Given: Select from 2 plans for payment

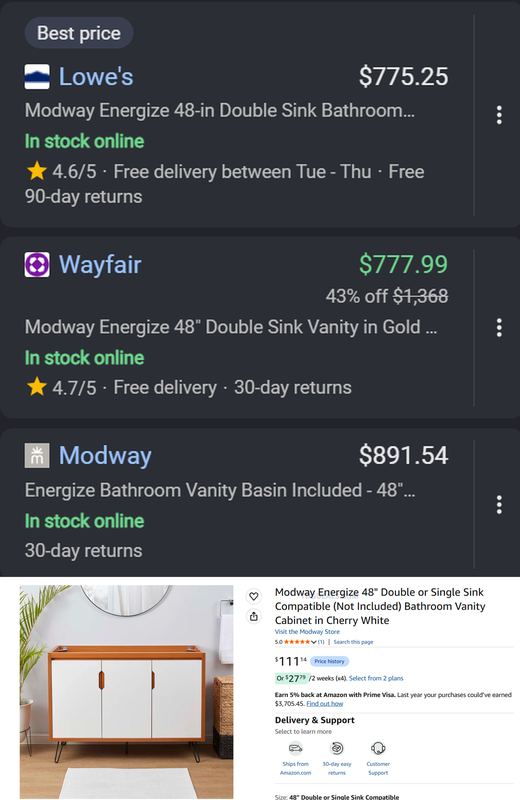Looking at the screenshot, I should (376, 678).
